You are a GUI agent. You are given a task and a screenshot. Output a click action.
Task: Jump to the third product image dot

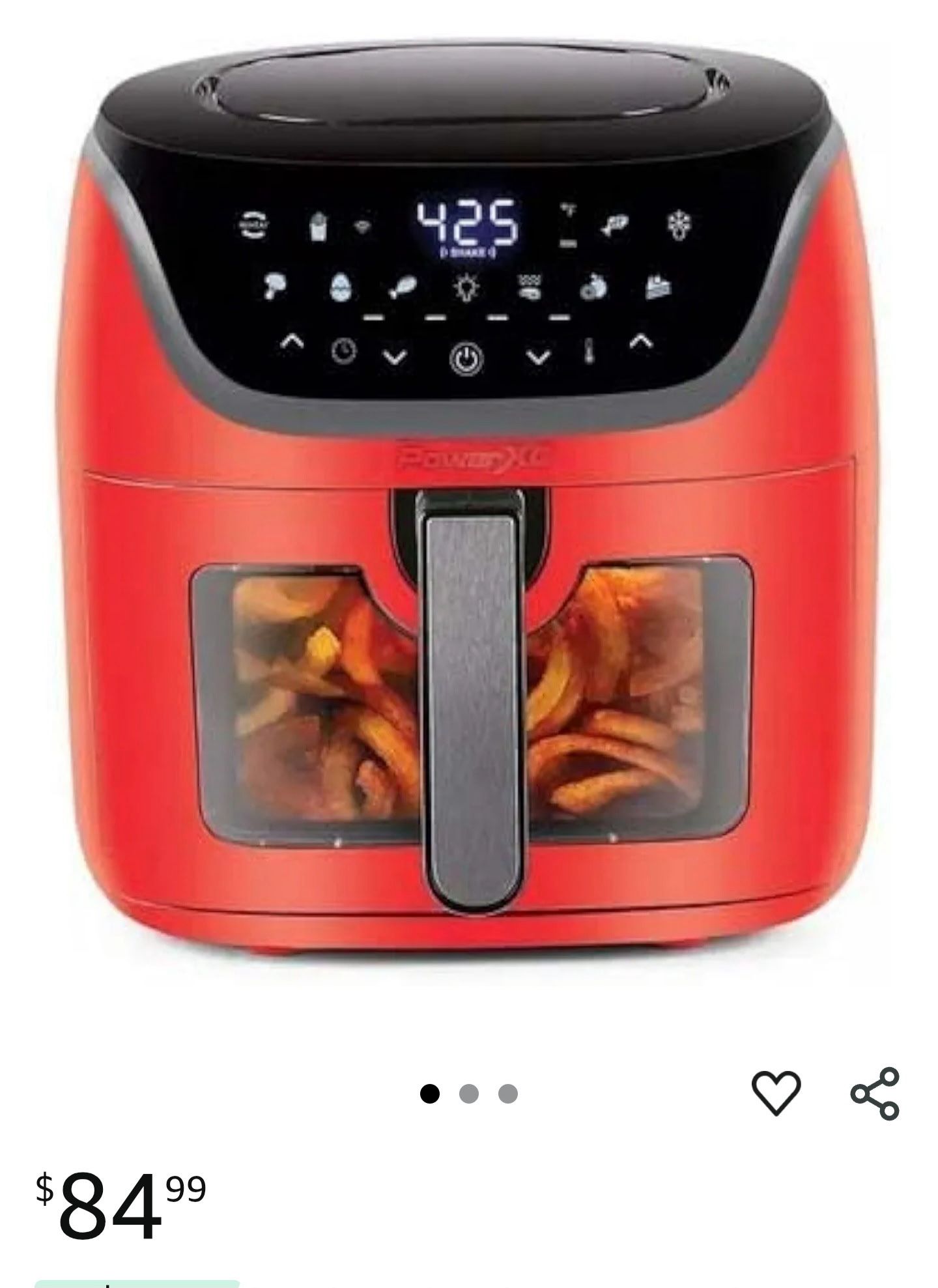[507, 1093]
